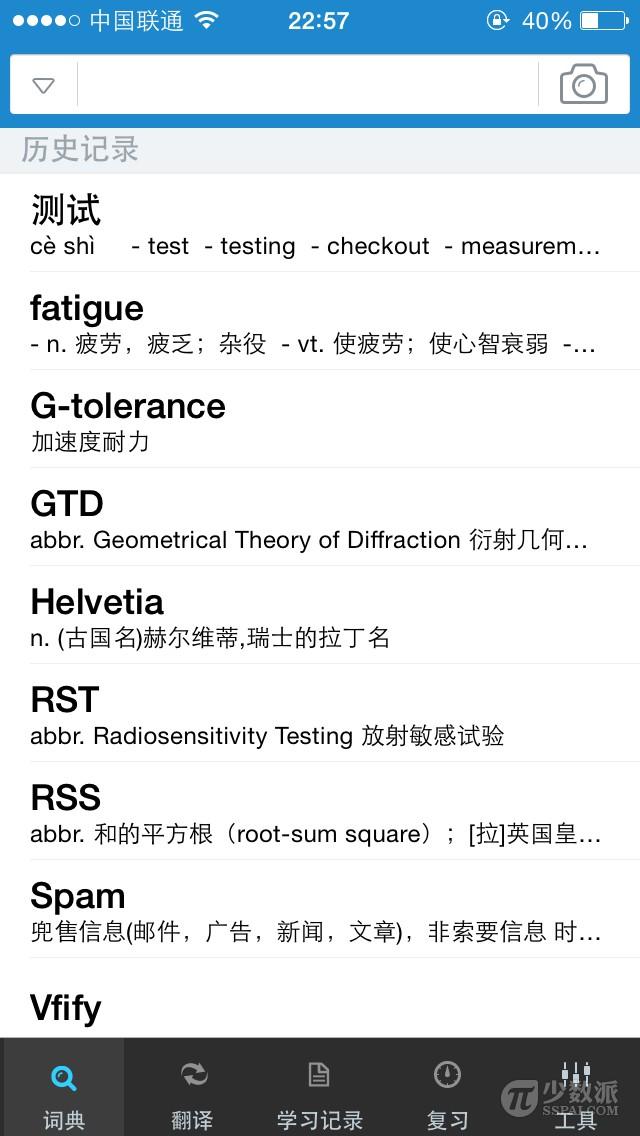Viewport: 640px width, 1136px height.
Task: Switch to the 翻译 tab
Action: point(192,1087)
